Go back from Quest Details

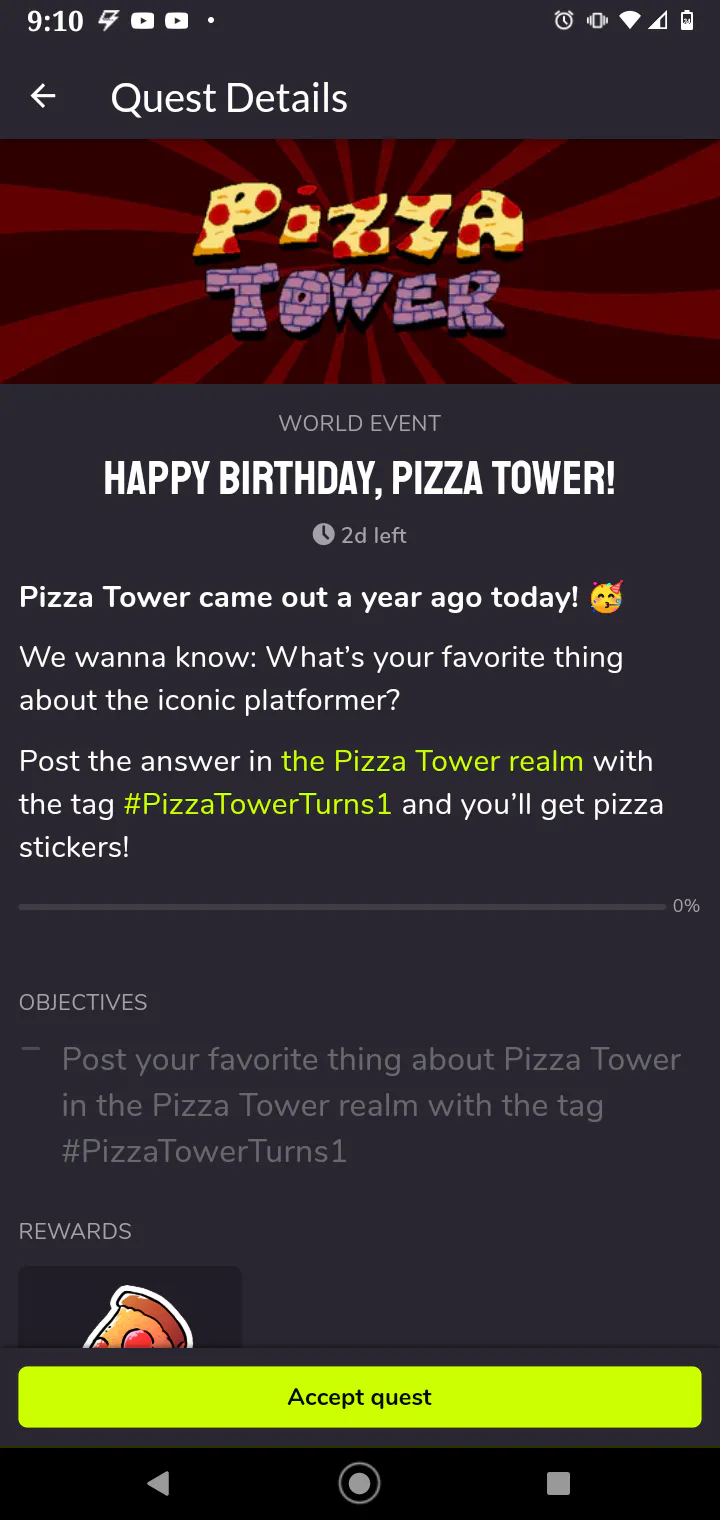(43, 97)
